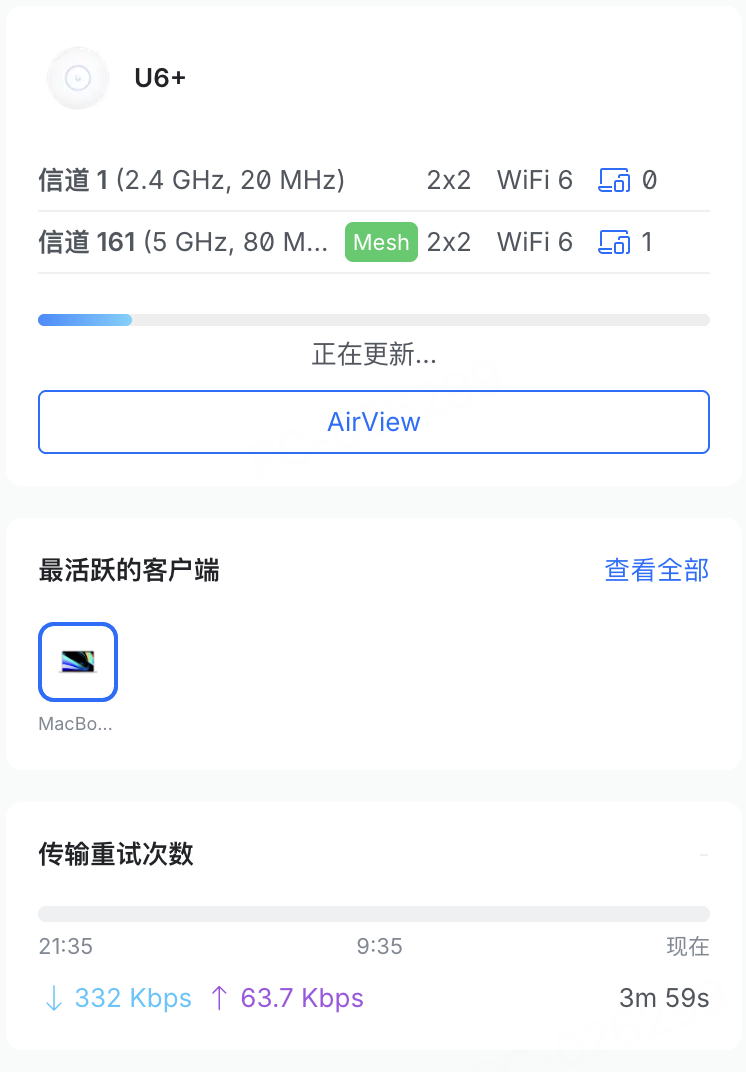Click the U6+ device avatar icon
This screenshot has width=746, height=1072.
click(x=77, y=78)
